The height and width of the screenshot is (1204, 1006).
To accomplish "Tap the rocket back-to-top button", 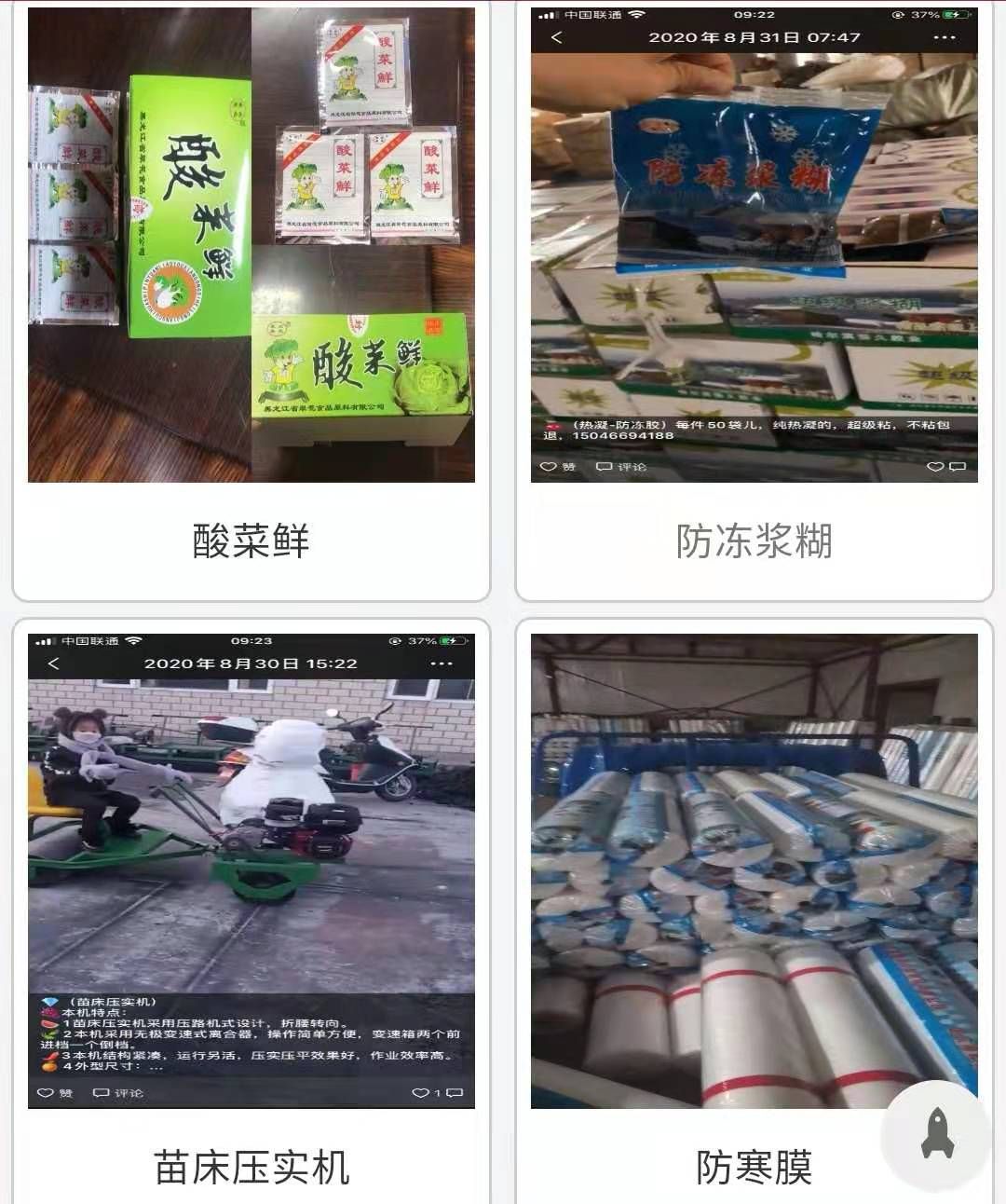I will pos(937,1134).
